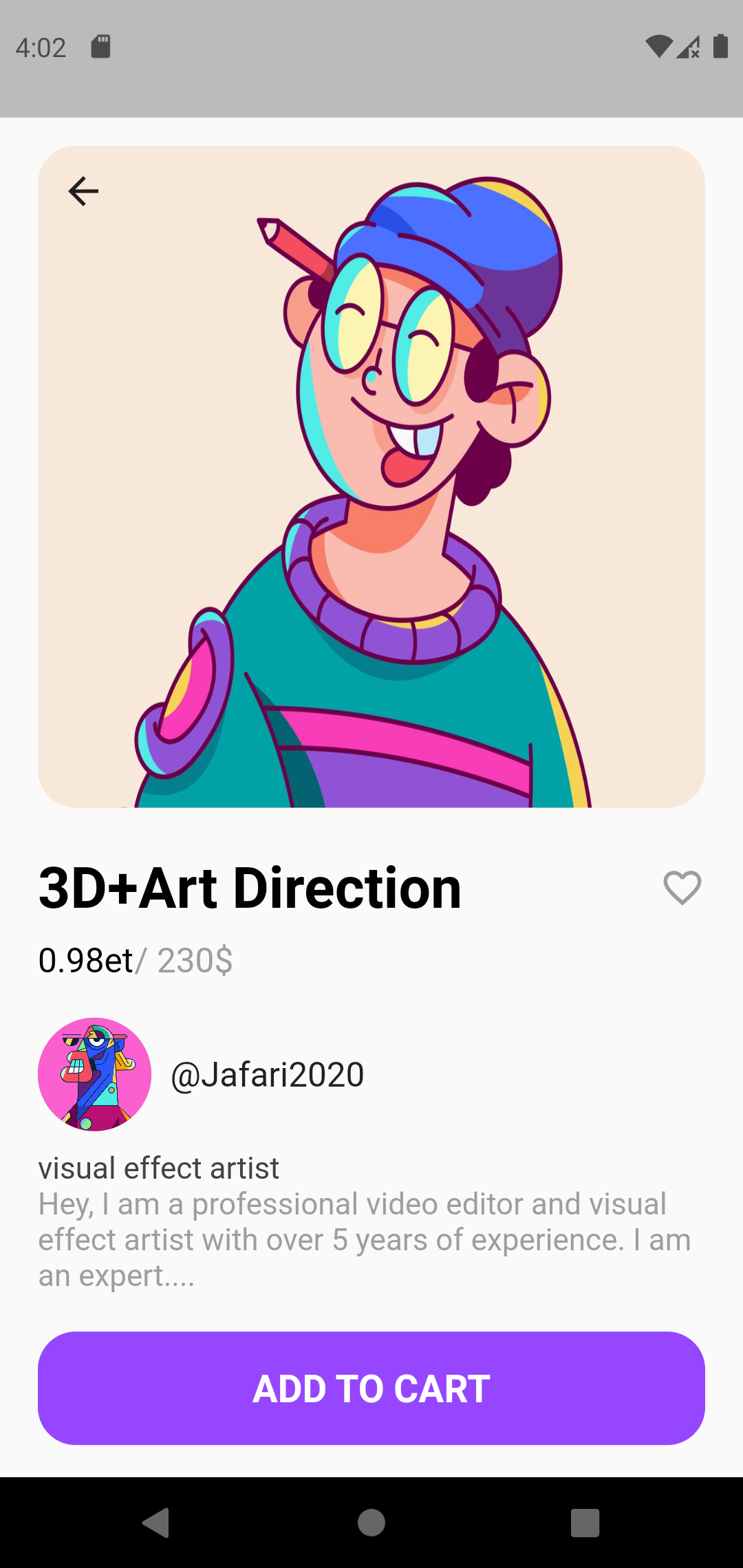
Task: Tap the system back button
Action: pyautogui.click(x=156, y=1523)
